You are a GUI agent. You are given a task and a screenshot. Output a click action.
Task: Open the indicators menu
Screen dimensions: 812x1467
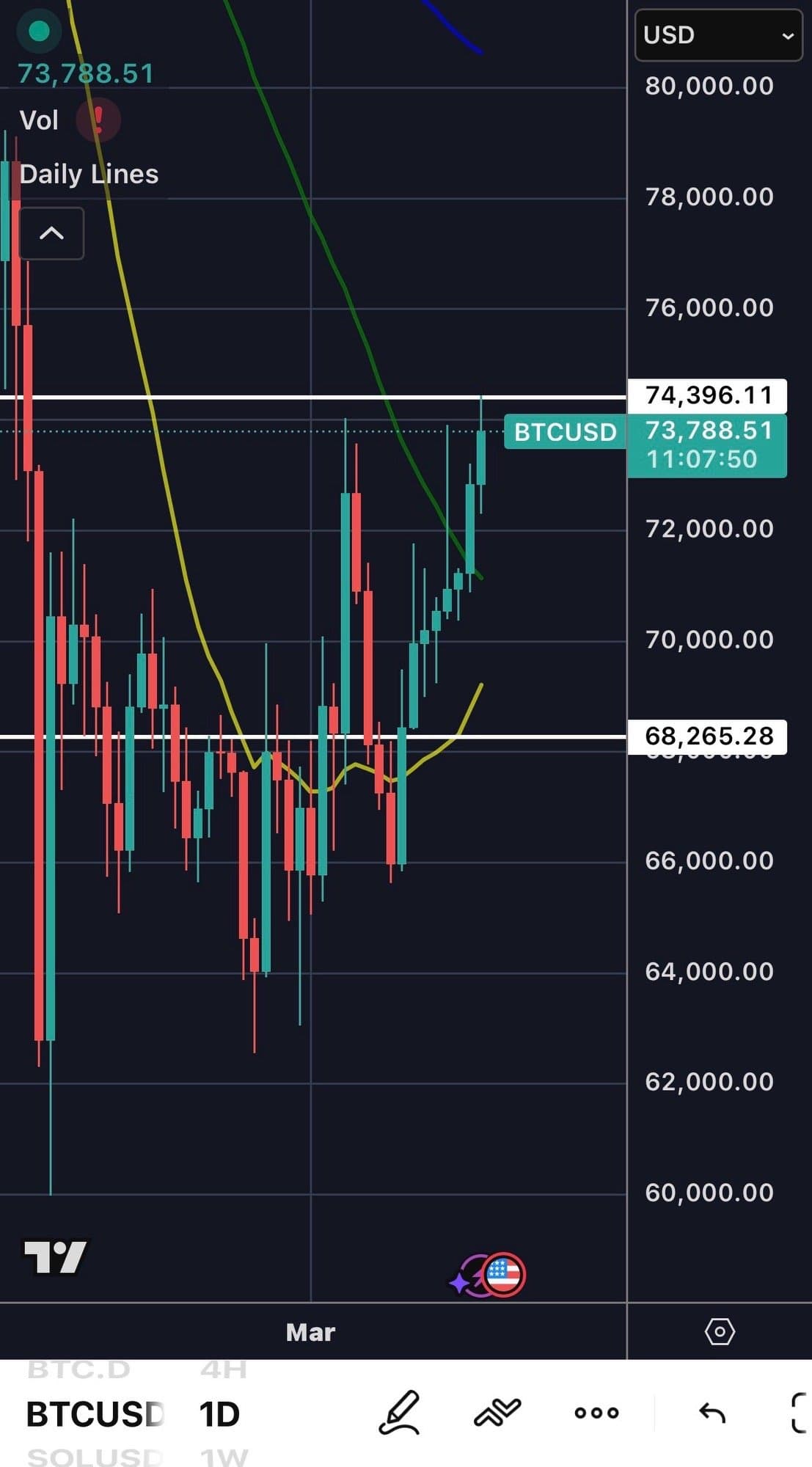tap(497, 1413)
